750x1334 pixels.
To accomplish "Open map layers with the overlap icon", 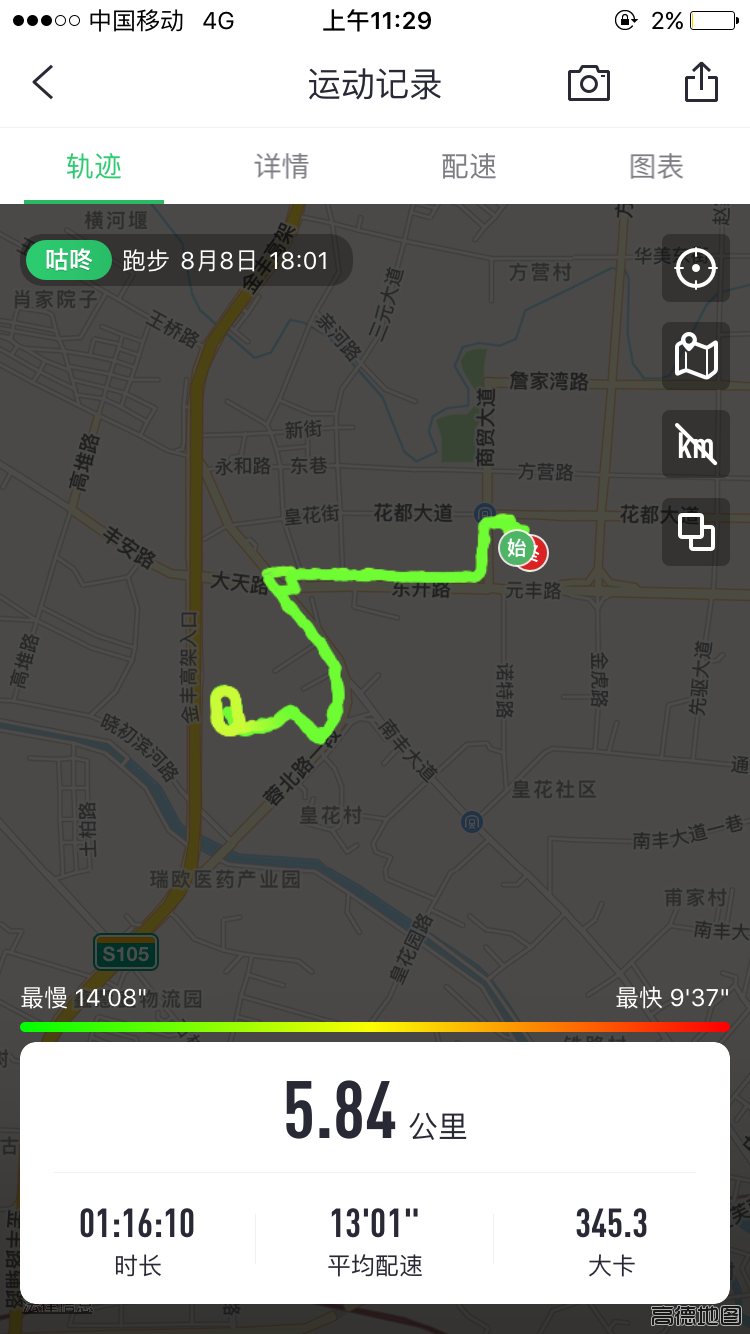I will click(x=695, y=531).
